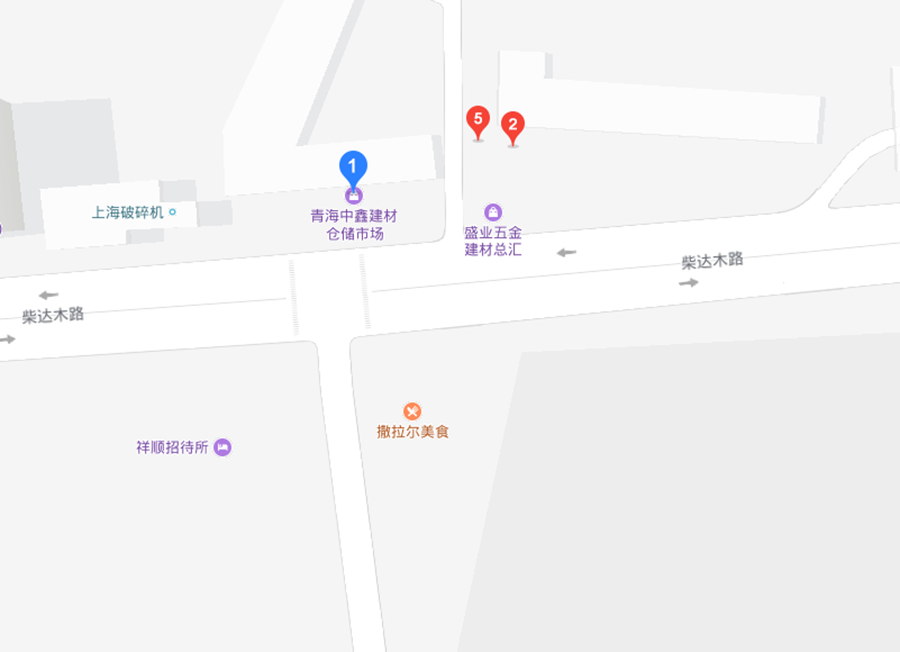The image size is (900, 652).
Task: Open the 撒拉尔美食 restaurant icon
Action: [x=412, y=411]
